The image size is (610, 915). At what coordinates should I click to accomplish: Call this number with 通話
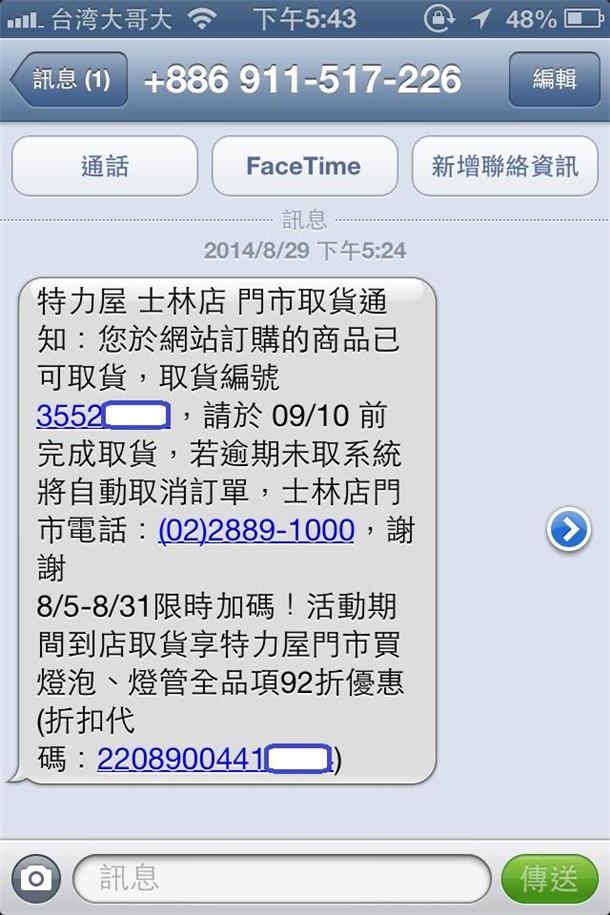pos(105,166)
